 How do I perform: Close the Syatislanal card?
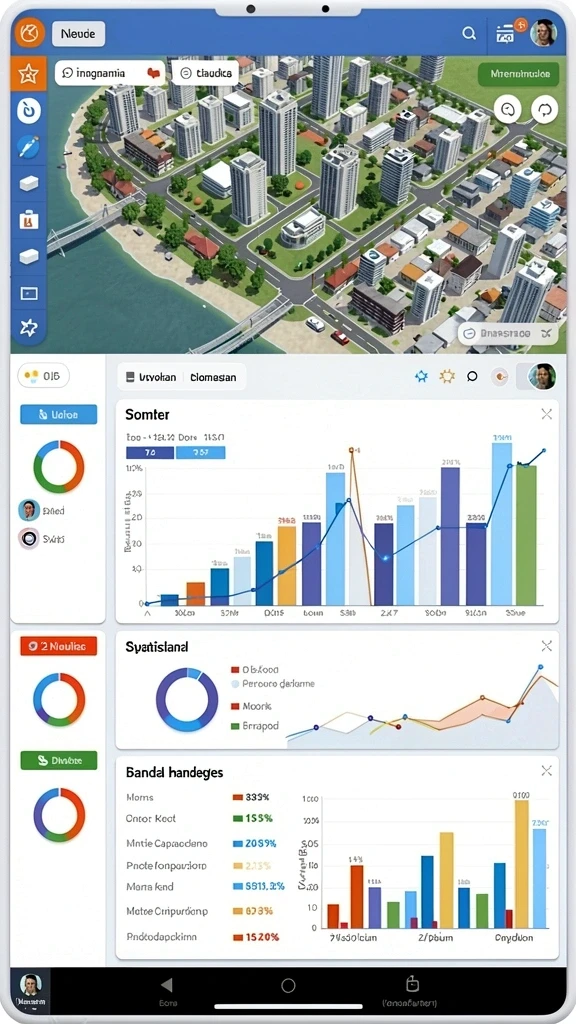(x=547, y=646)
